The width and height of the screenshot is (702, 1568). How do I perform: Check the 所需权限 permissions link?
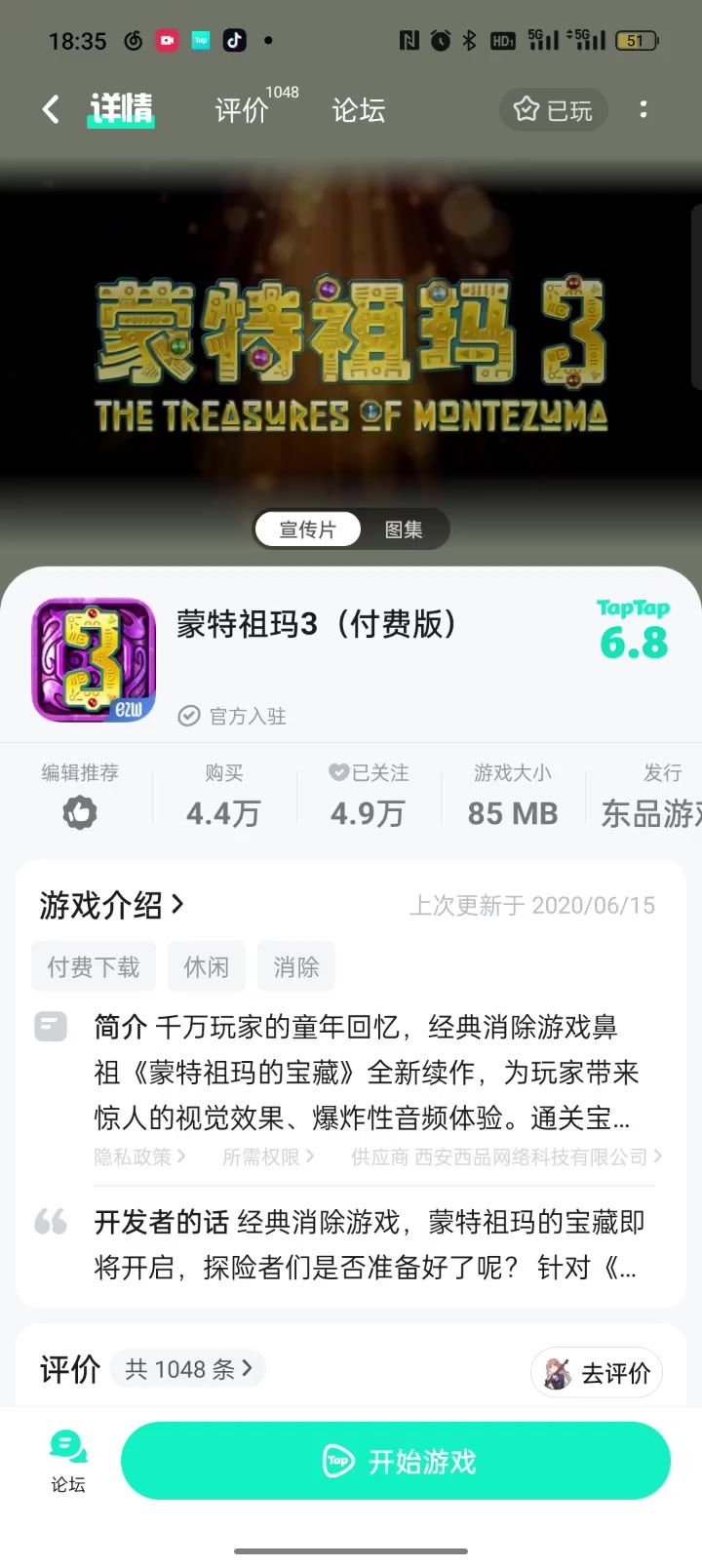point(268,1156)
